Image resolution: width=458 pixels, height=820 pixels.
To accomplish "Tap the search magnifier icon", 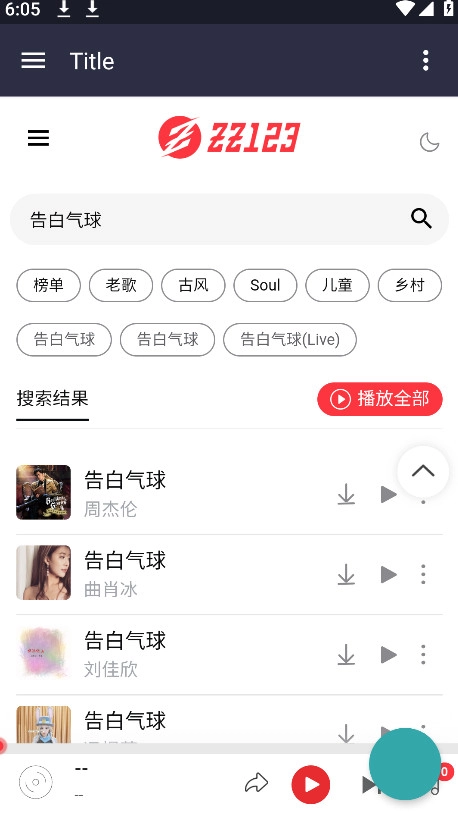I will (x=421, y=219).
